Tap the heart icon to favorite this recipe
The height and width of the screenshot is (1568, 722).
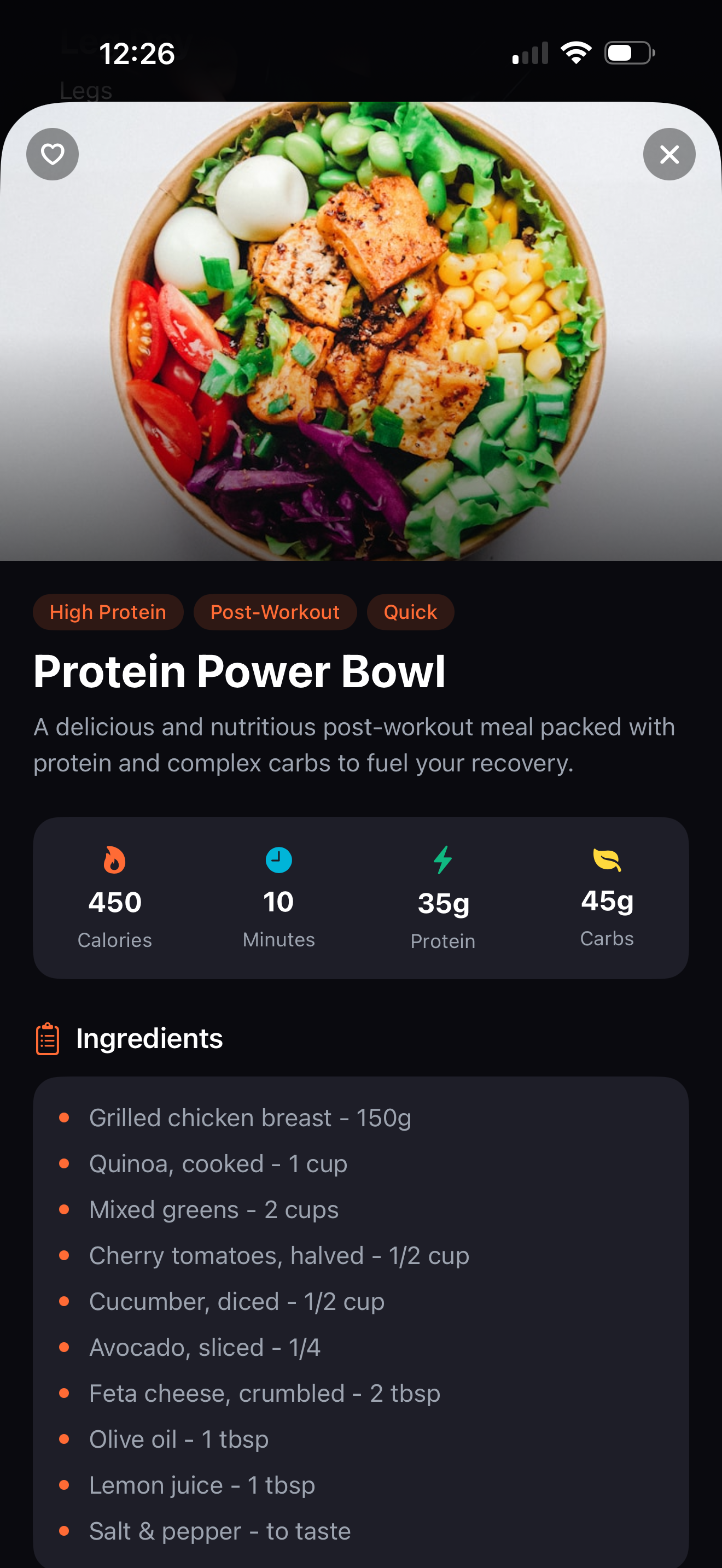[53, 154]
